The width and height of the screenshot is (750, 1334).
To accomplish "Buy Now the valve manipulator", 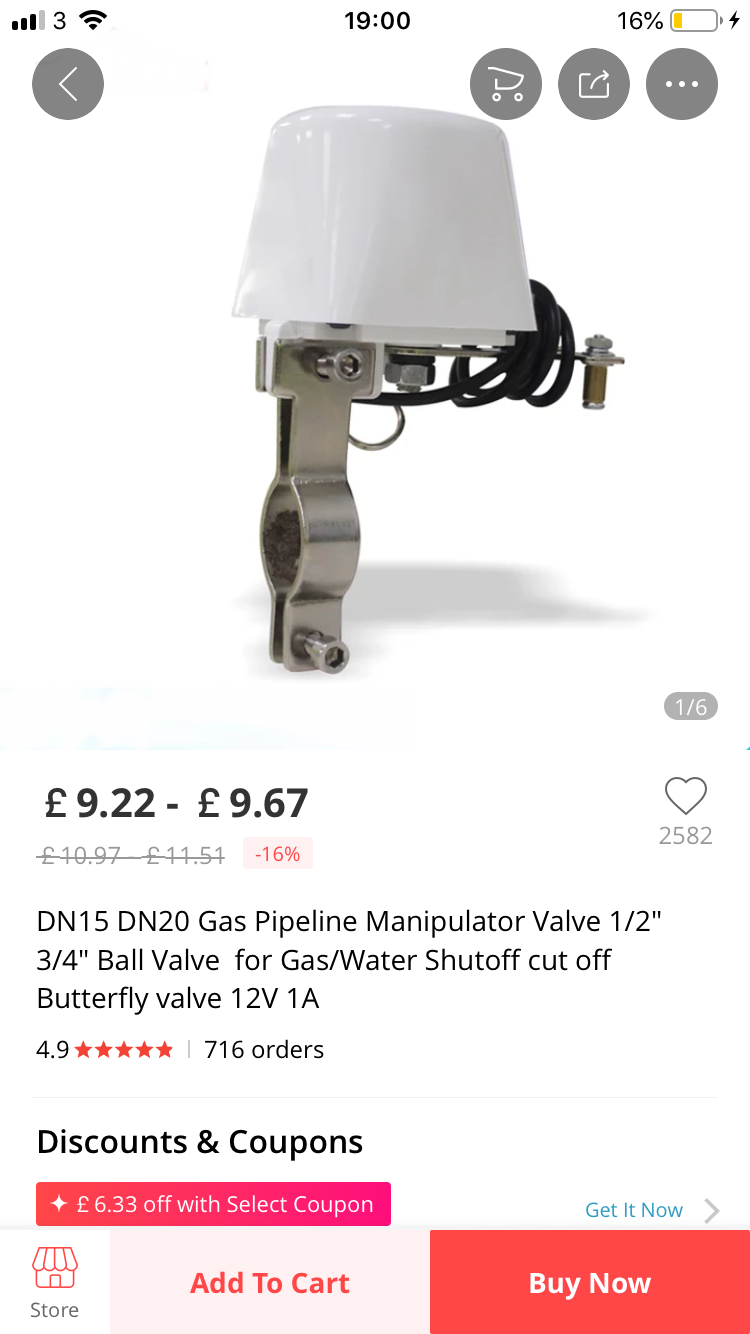I will click(590, 1282).
